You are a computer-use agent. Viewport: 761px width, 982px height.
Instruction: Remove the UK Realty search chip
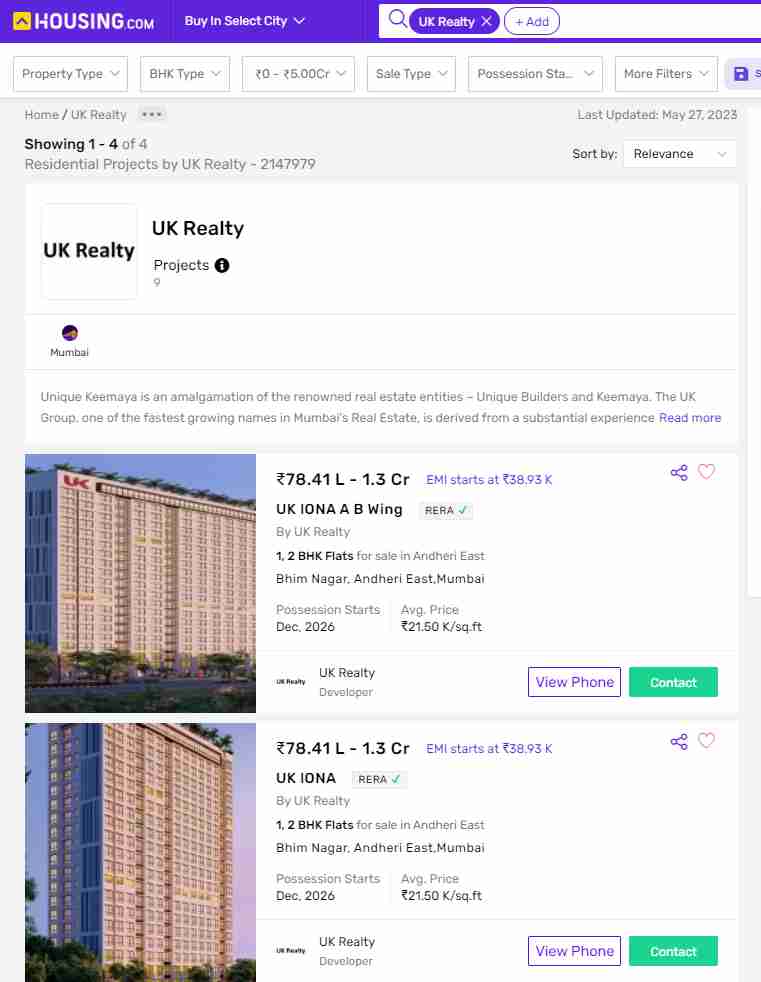(x=486, y=21)
